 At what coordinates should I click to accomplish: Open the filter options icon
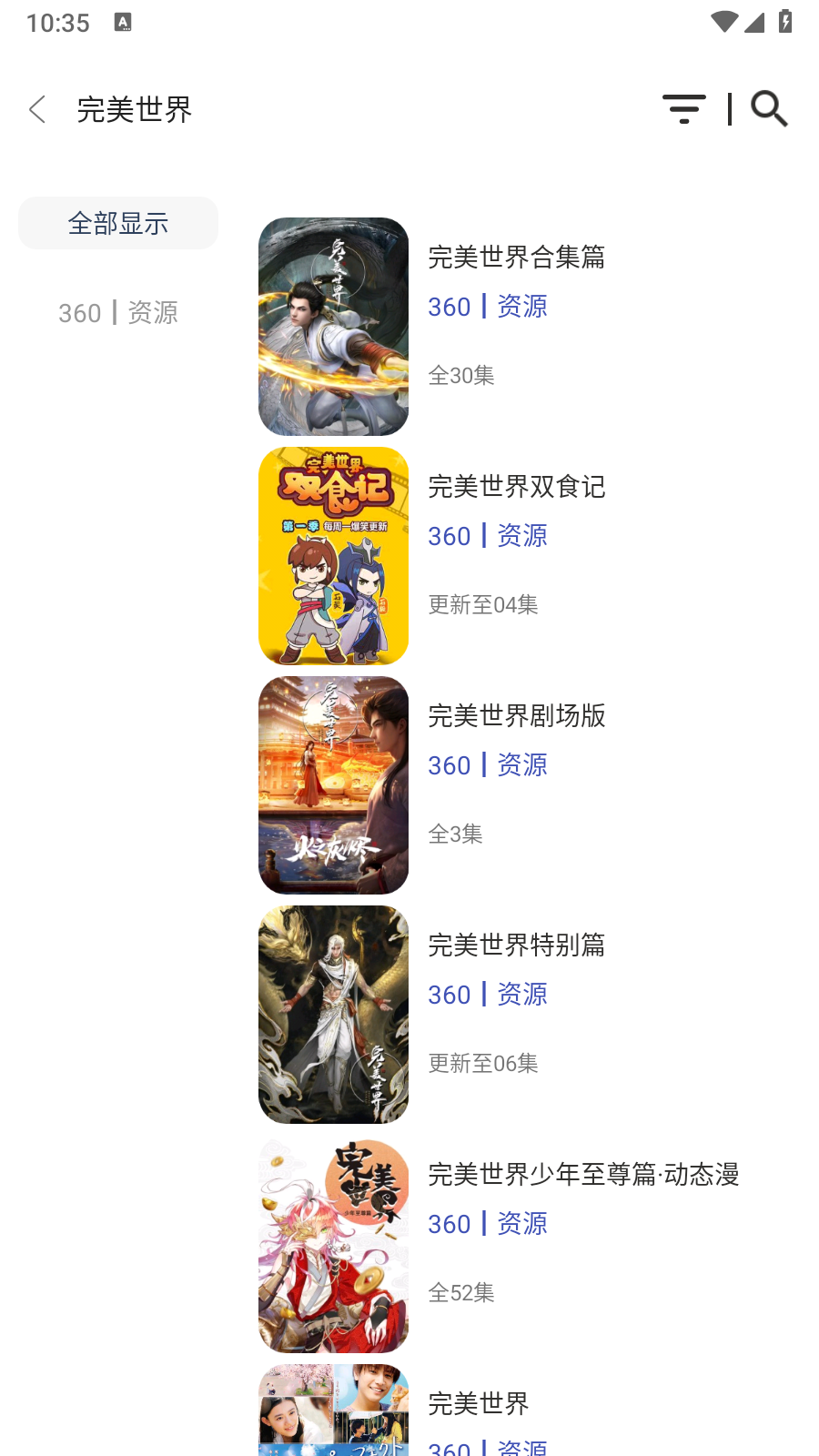pyautogui.click(x=685, y=108)
